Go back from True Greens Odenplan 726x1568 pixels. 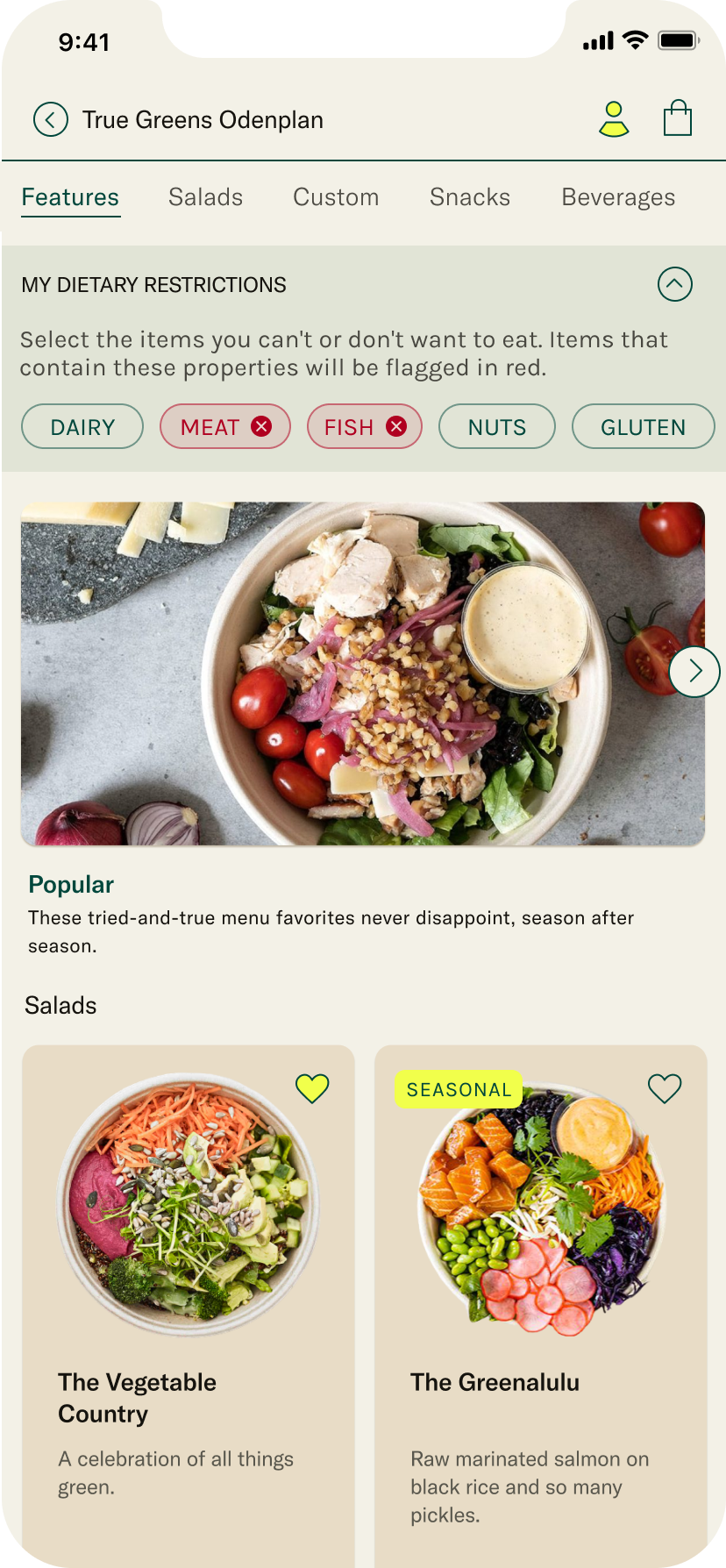pyautogui.click(x=50, y=119)
